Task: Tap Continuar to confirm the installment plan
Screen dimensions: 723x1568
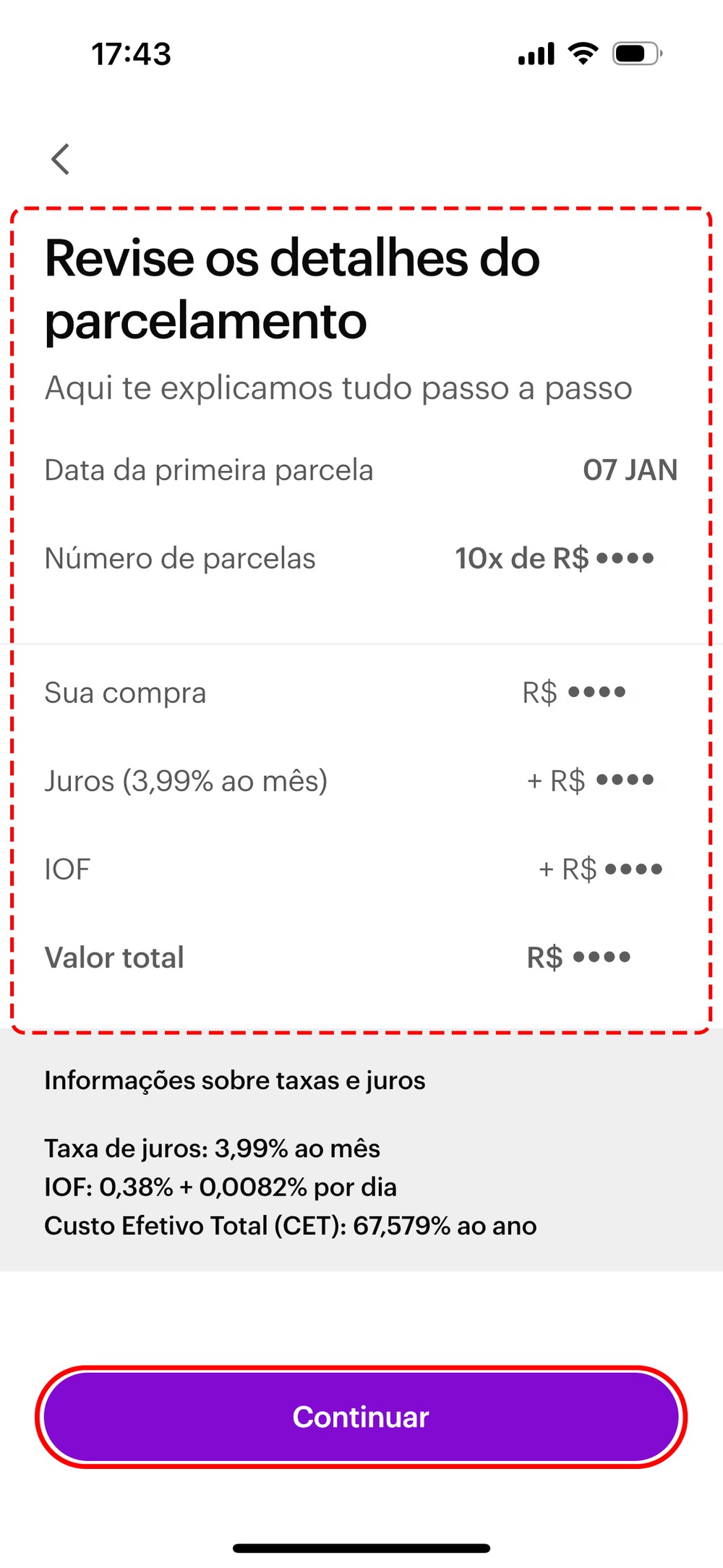Action: click(x=361, y=1416)
